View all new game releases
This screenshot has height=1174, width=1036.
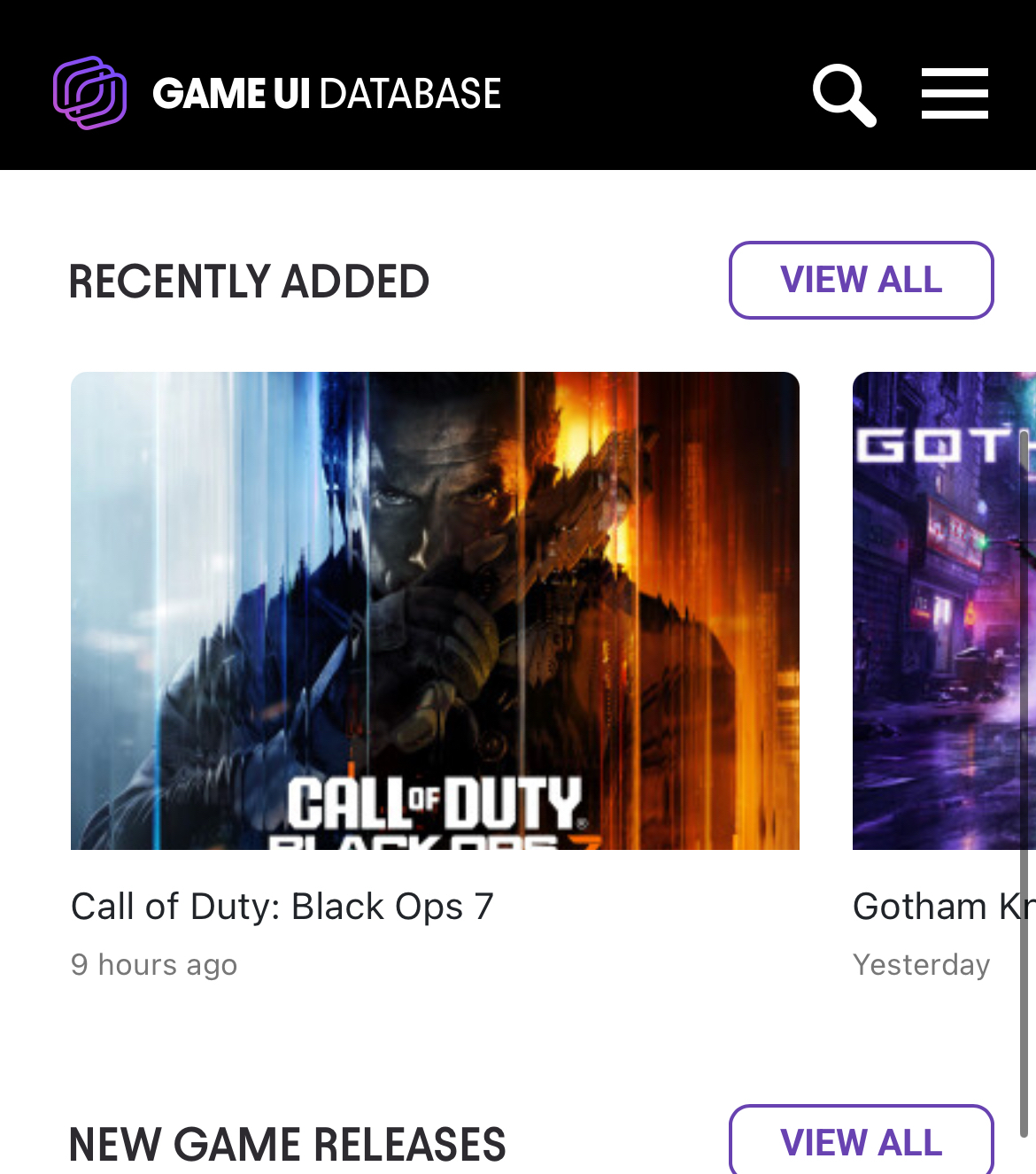pos(861,1141)
